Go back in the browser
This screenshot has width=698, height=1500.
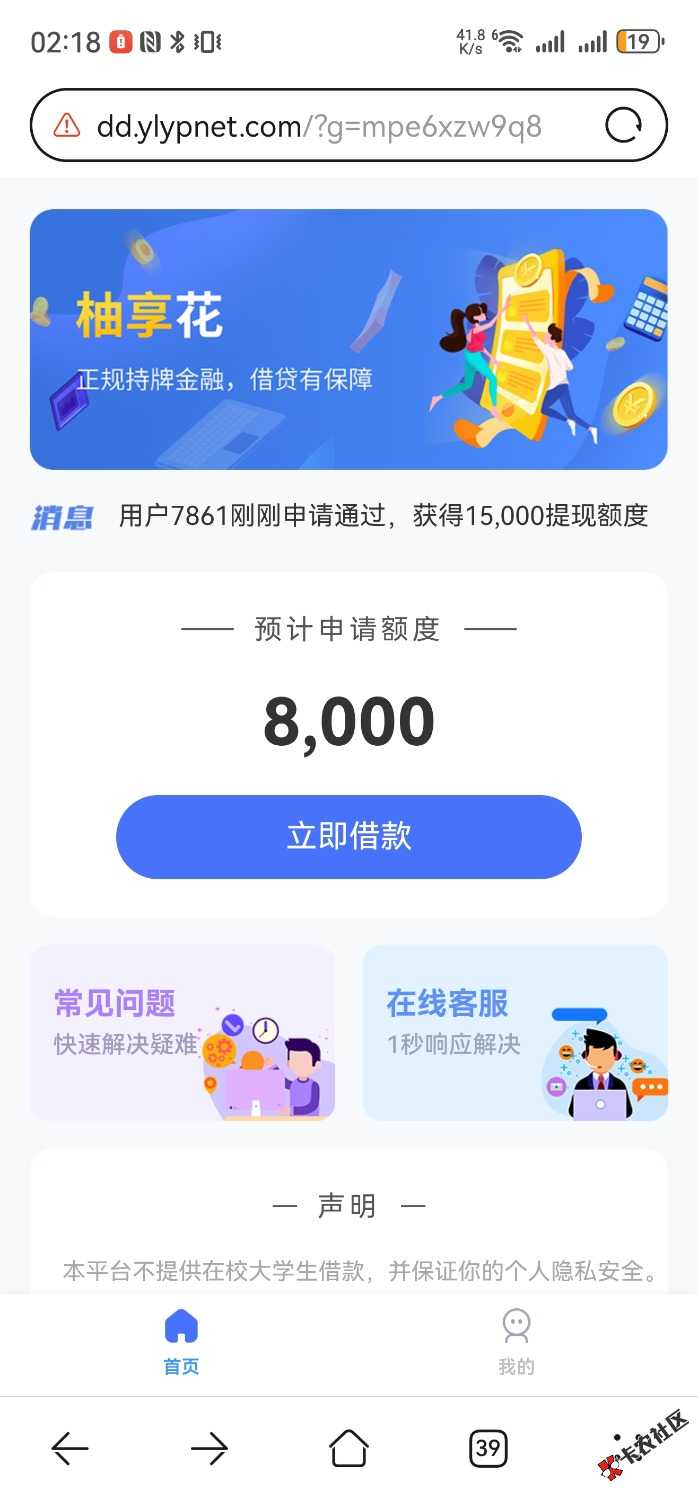point(70,1447)
